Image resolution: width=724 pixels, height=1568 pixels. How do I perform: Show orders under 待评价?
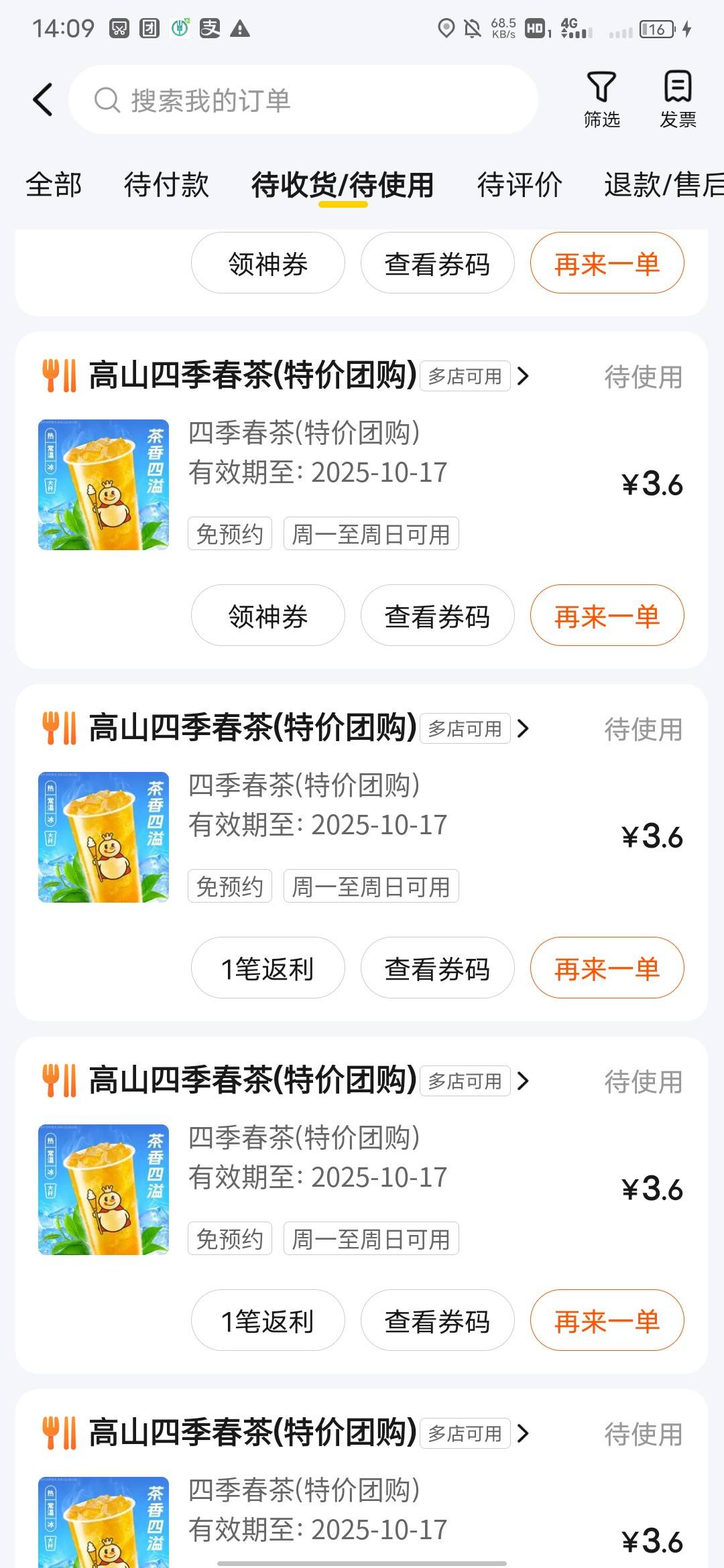click(x=520, y=185)
